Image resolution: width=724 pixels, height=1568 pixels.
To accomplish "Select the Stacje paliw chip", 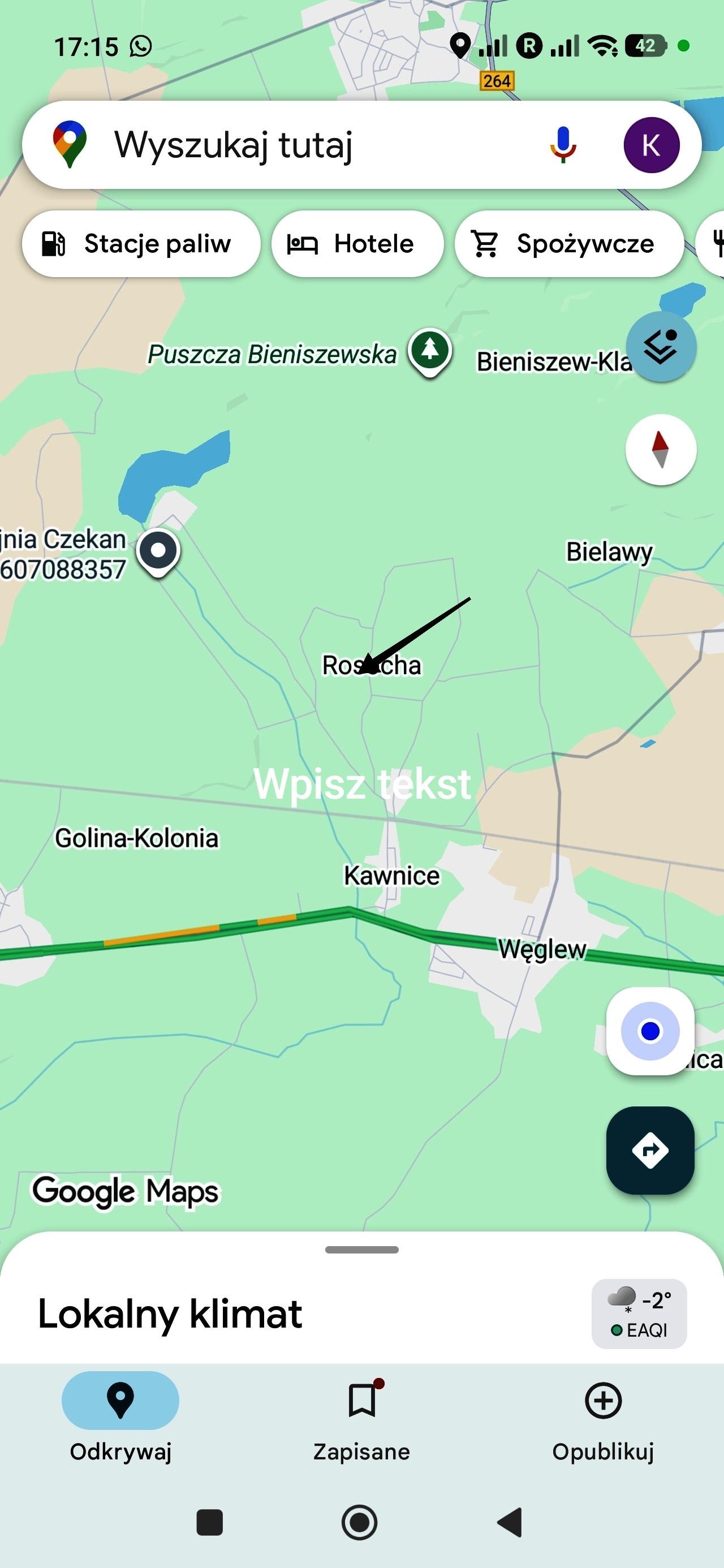I will [x=141, y=243].
